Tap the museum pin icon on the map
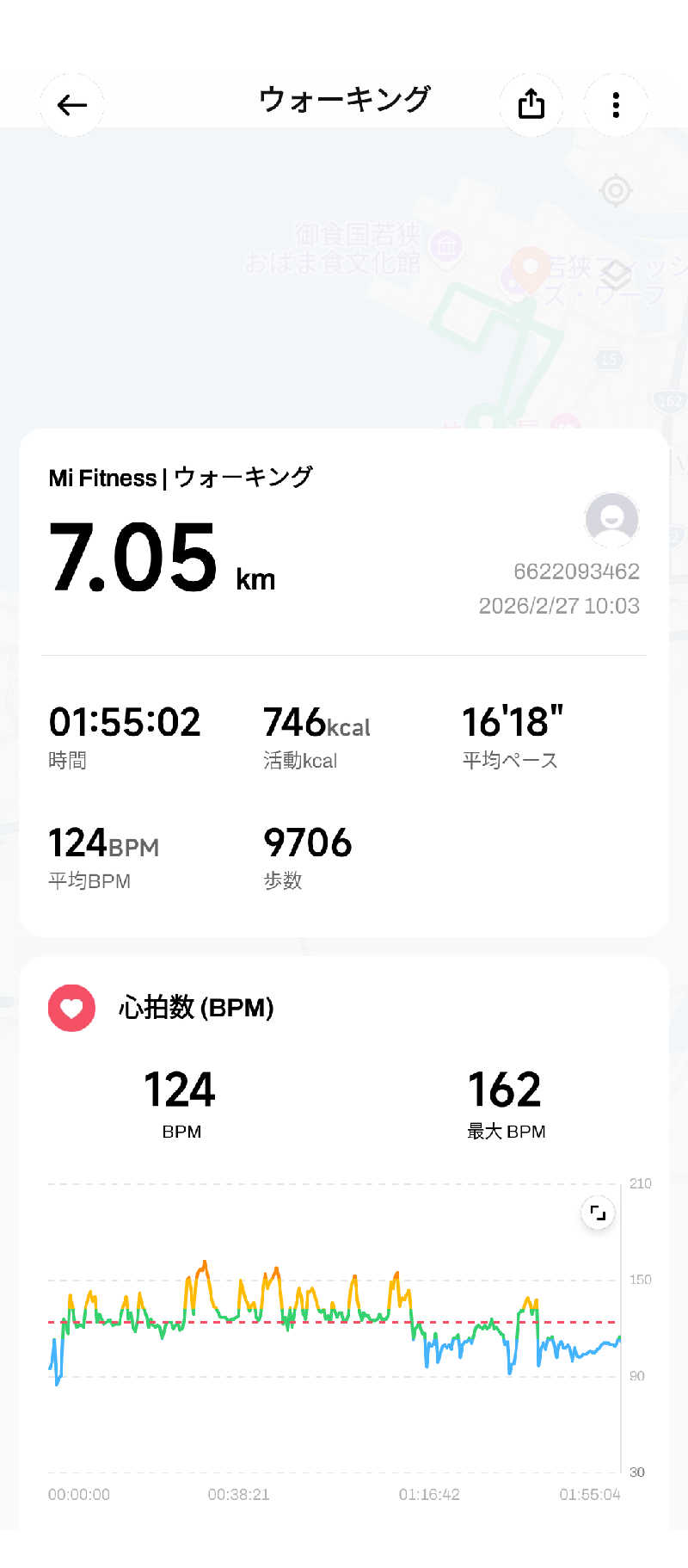The width and height of the screenshot is (688, 1568). pos(446,244)
